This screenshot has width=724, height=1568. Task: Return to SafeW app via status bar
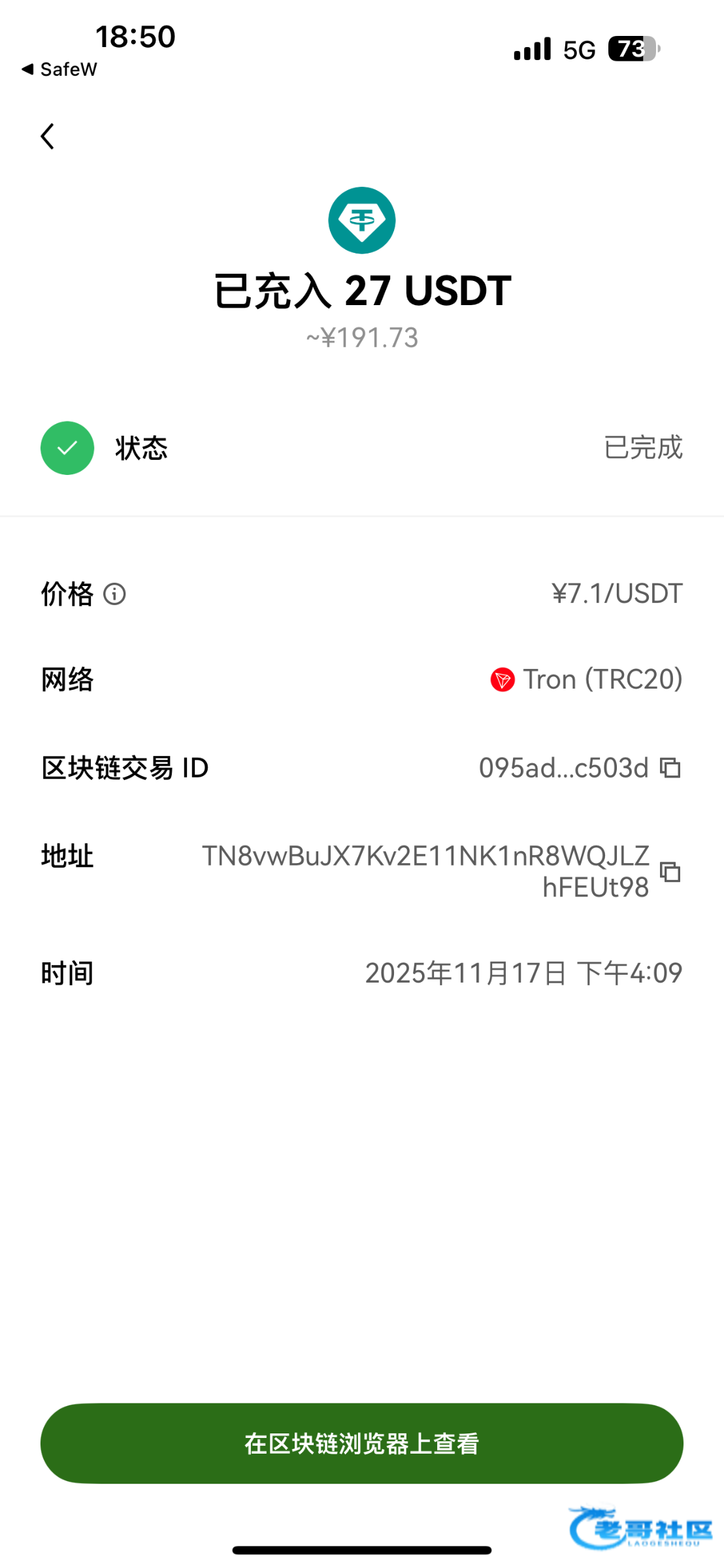(x=59, y=69)
